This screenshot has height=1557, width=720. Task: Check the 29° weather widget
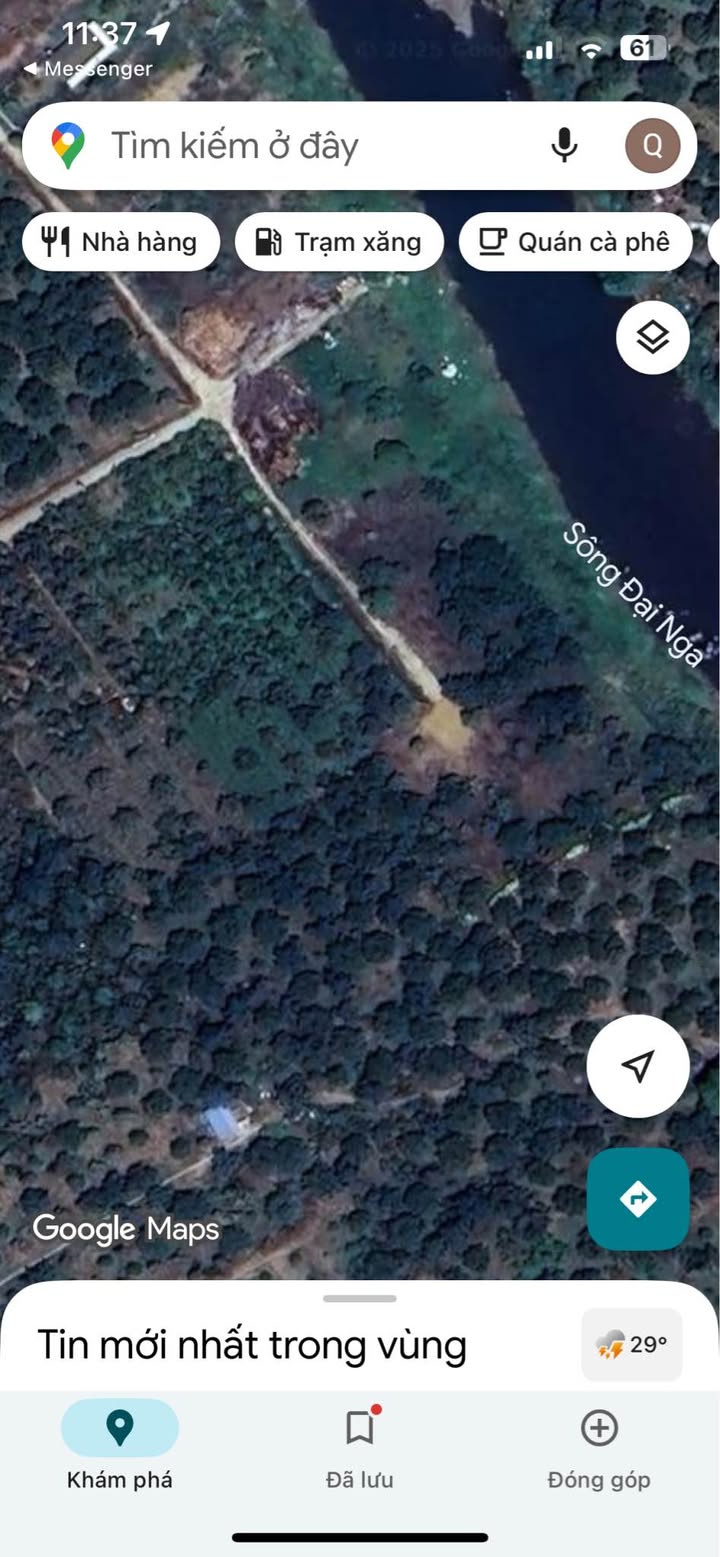coord(632,1345)
